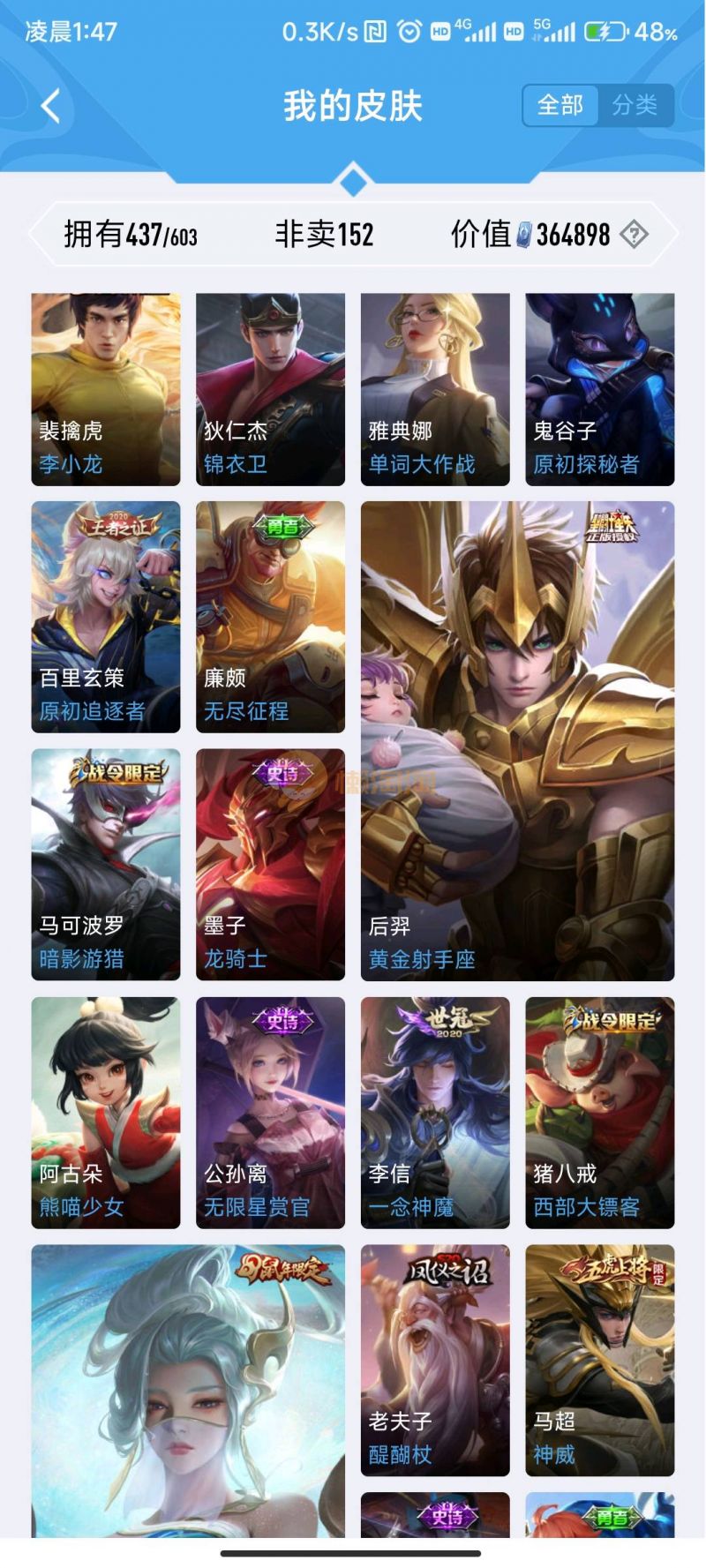Open 老夫子 醍醐杖 skin card
Image resolution: width=706 pixels, height=1568 pixels.
[435, 1360]
